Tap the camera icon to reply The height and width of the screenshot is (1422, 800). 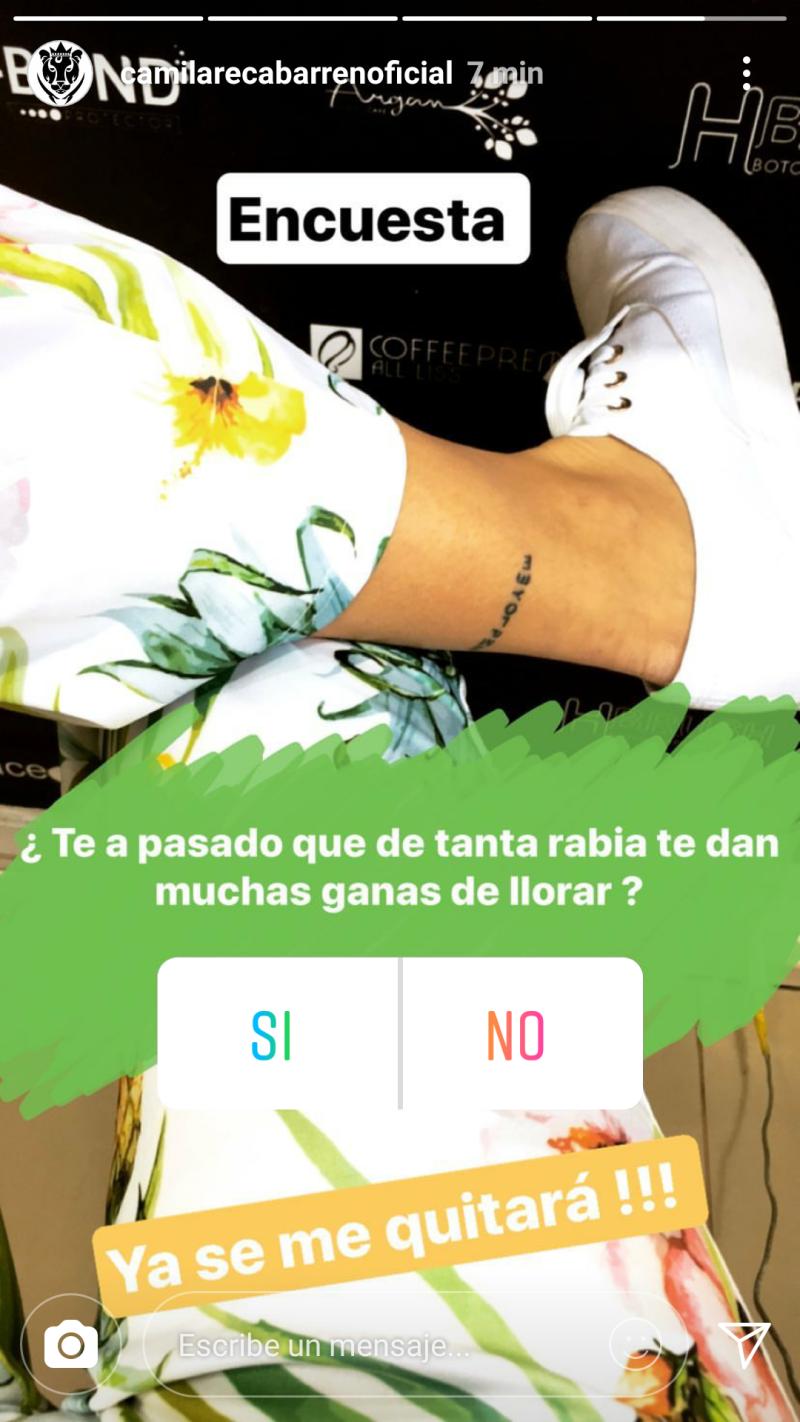(x=71, y=1345)
